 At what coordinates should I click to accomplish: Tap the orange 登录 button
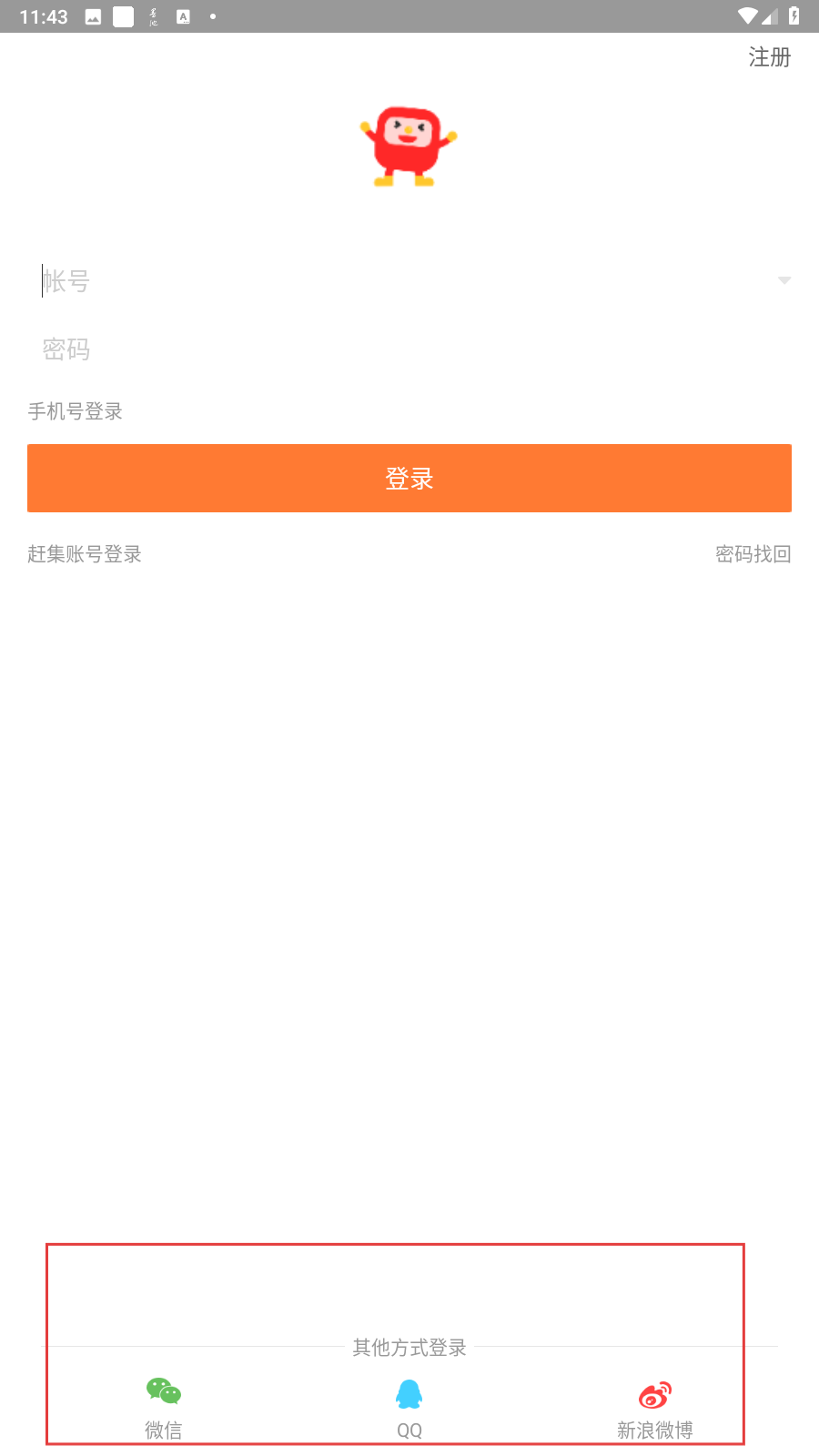point(409,479)
